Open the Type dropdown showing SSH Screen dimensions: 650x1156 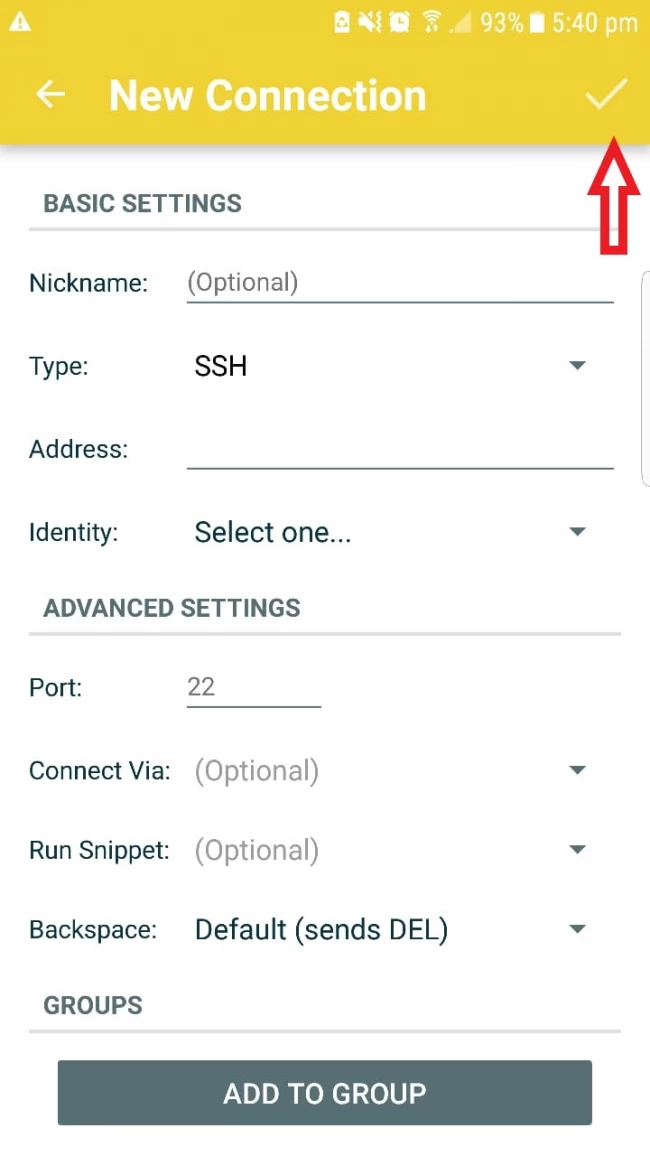[x=391, y=366]
